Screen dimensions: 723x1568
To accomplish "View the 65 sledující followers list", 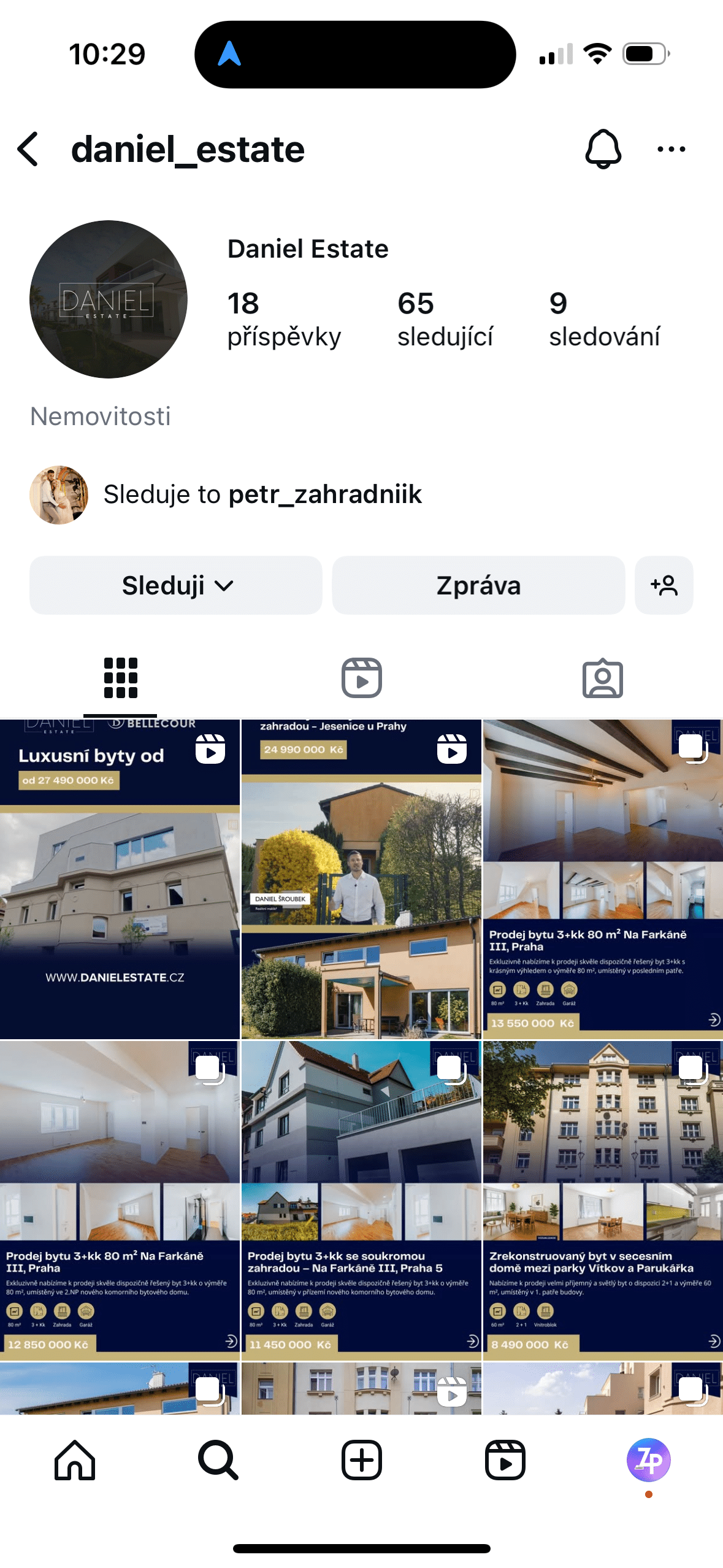I will [445, 319].
